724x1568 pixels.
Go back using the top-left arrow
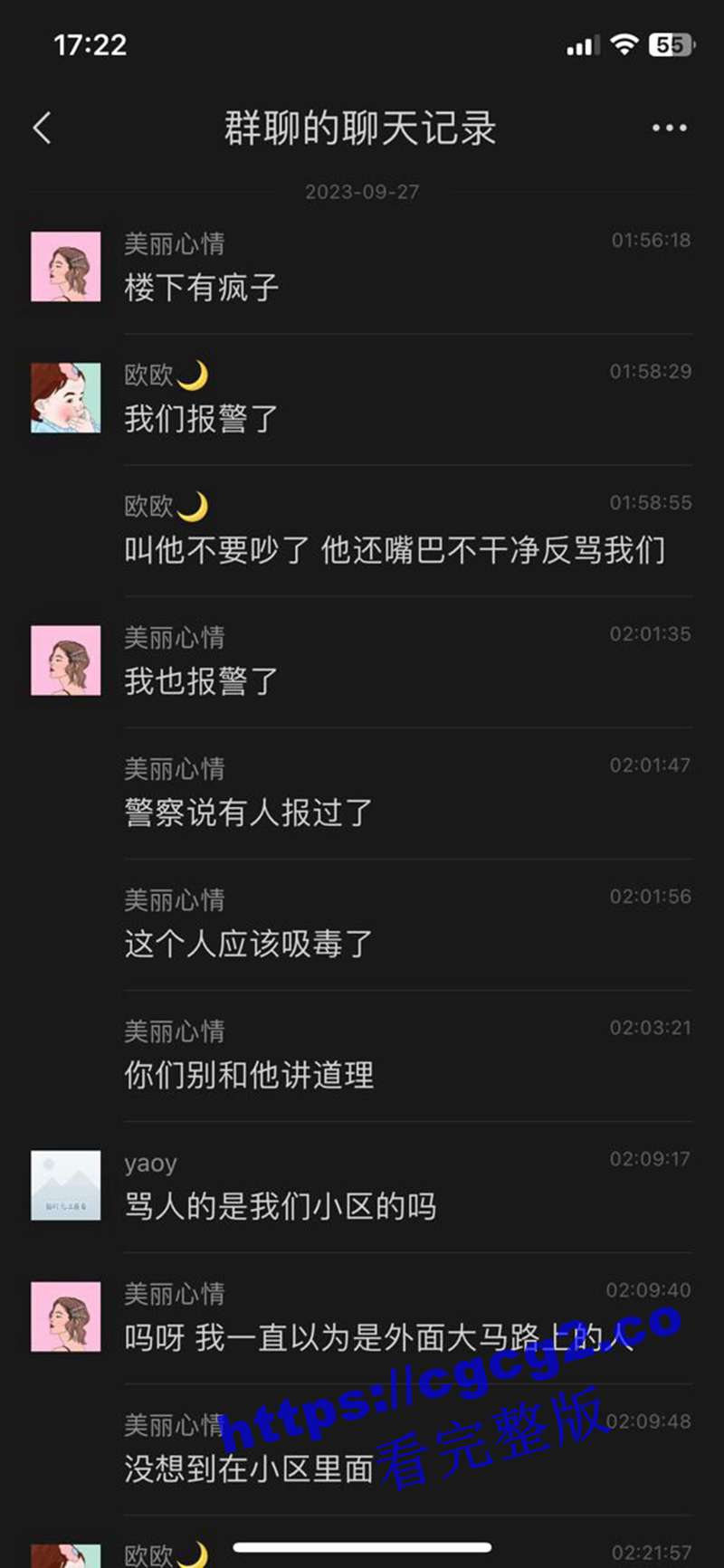pyautogui.click(x=43, y=128)
